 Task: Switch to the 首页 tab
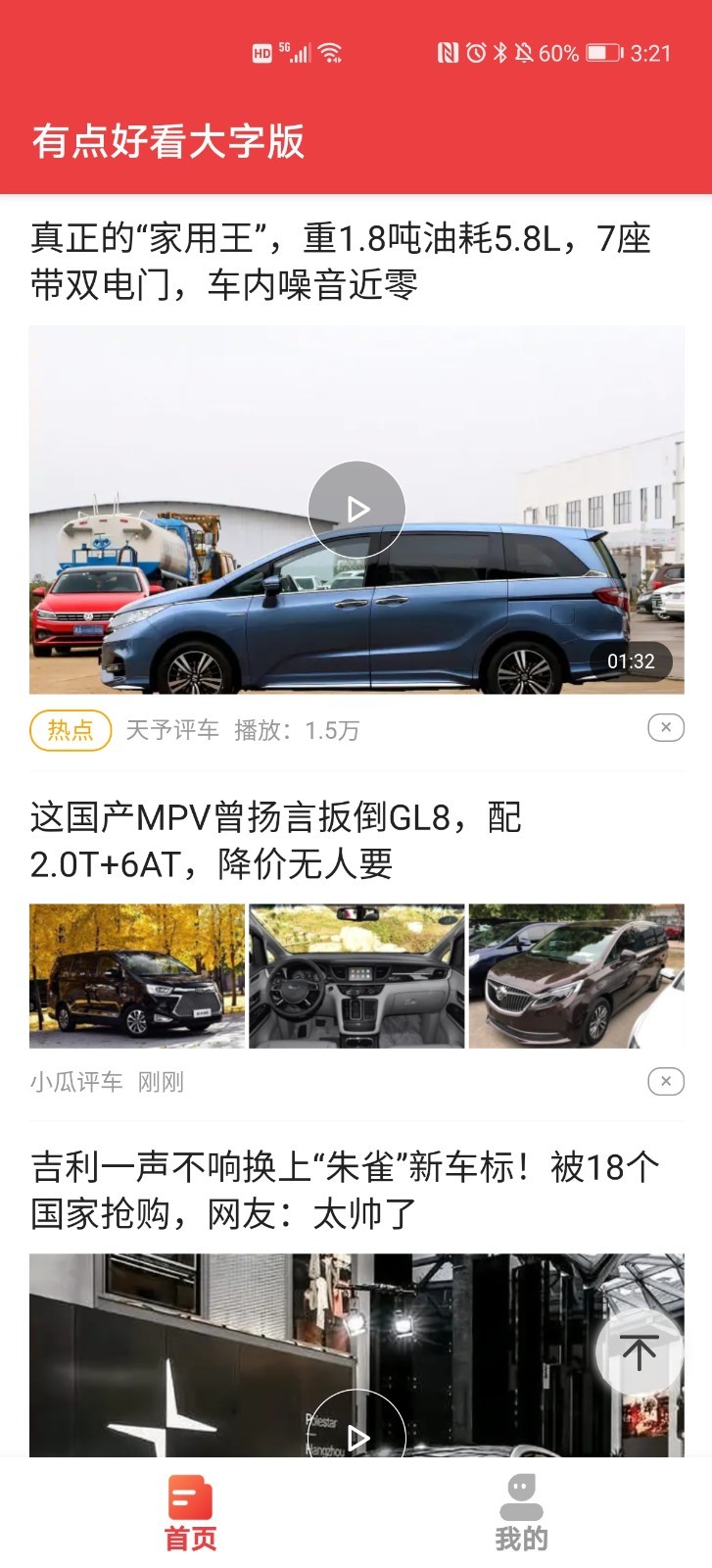[x=189, y=1509]
